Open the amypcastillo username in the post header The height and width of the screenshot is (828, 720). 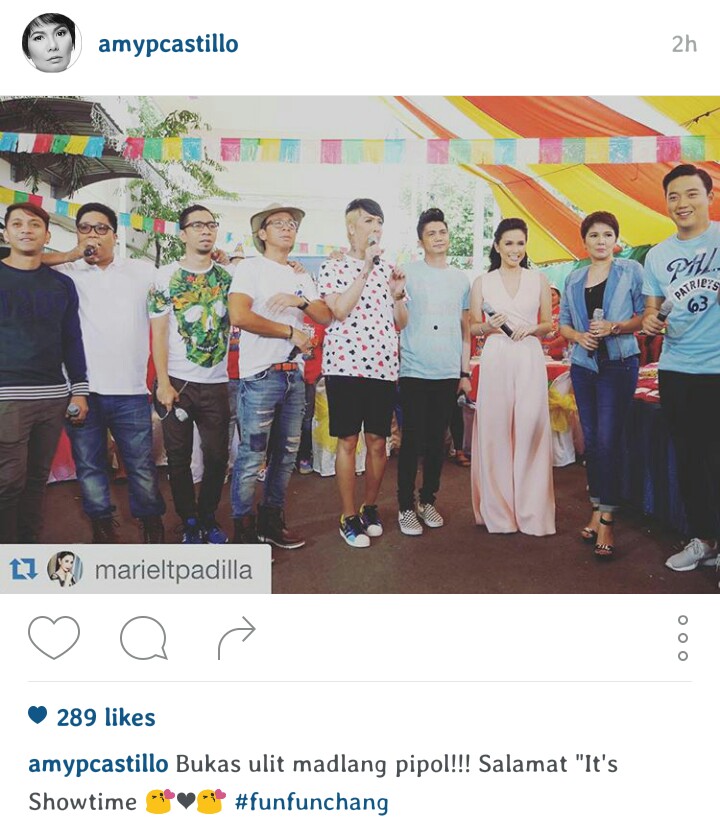click(168, 45)
